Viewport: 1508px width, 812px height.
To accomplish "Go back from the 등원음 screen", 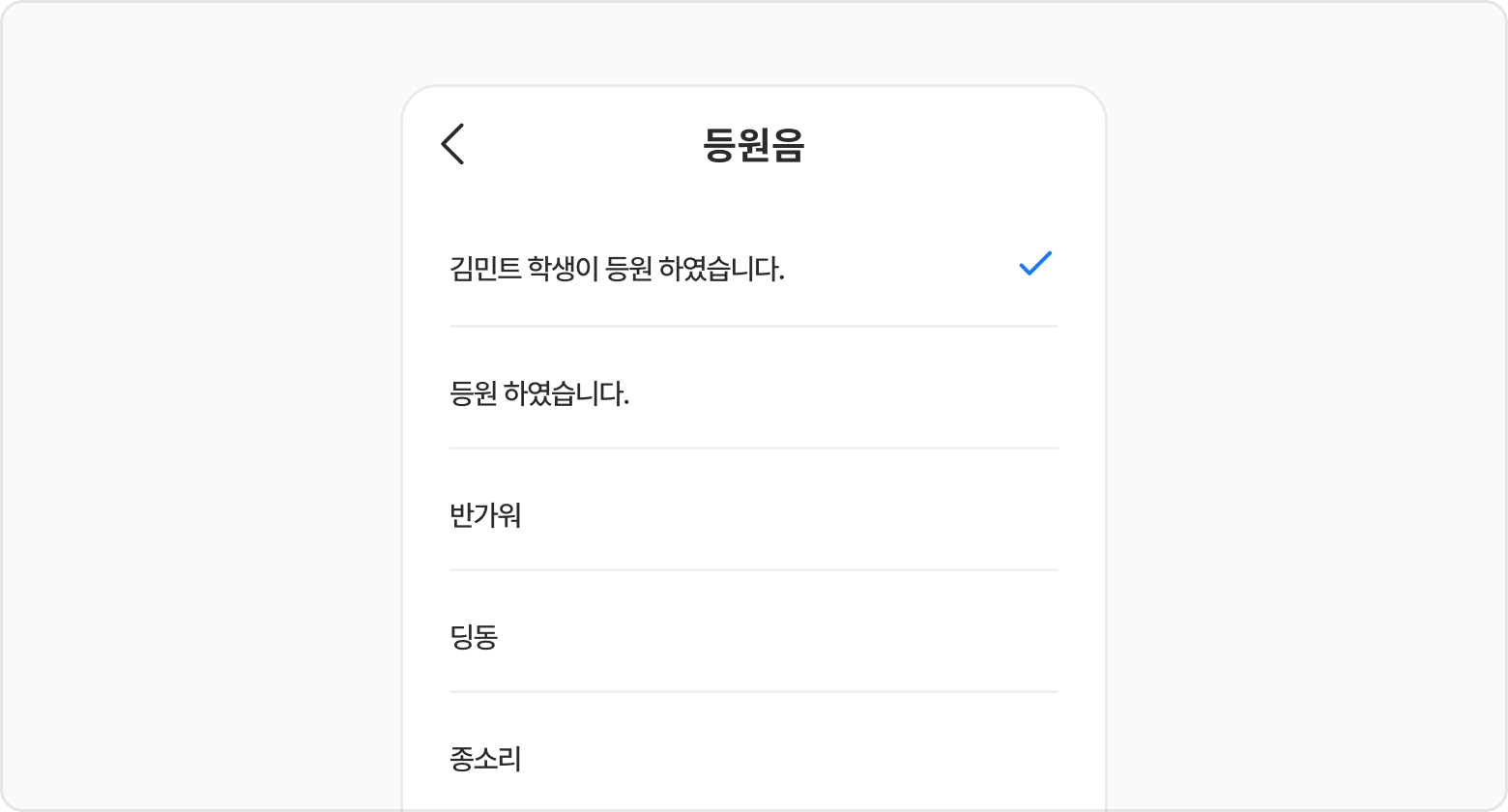I will pos(452,144).
